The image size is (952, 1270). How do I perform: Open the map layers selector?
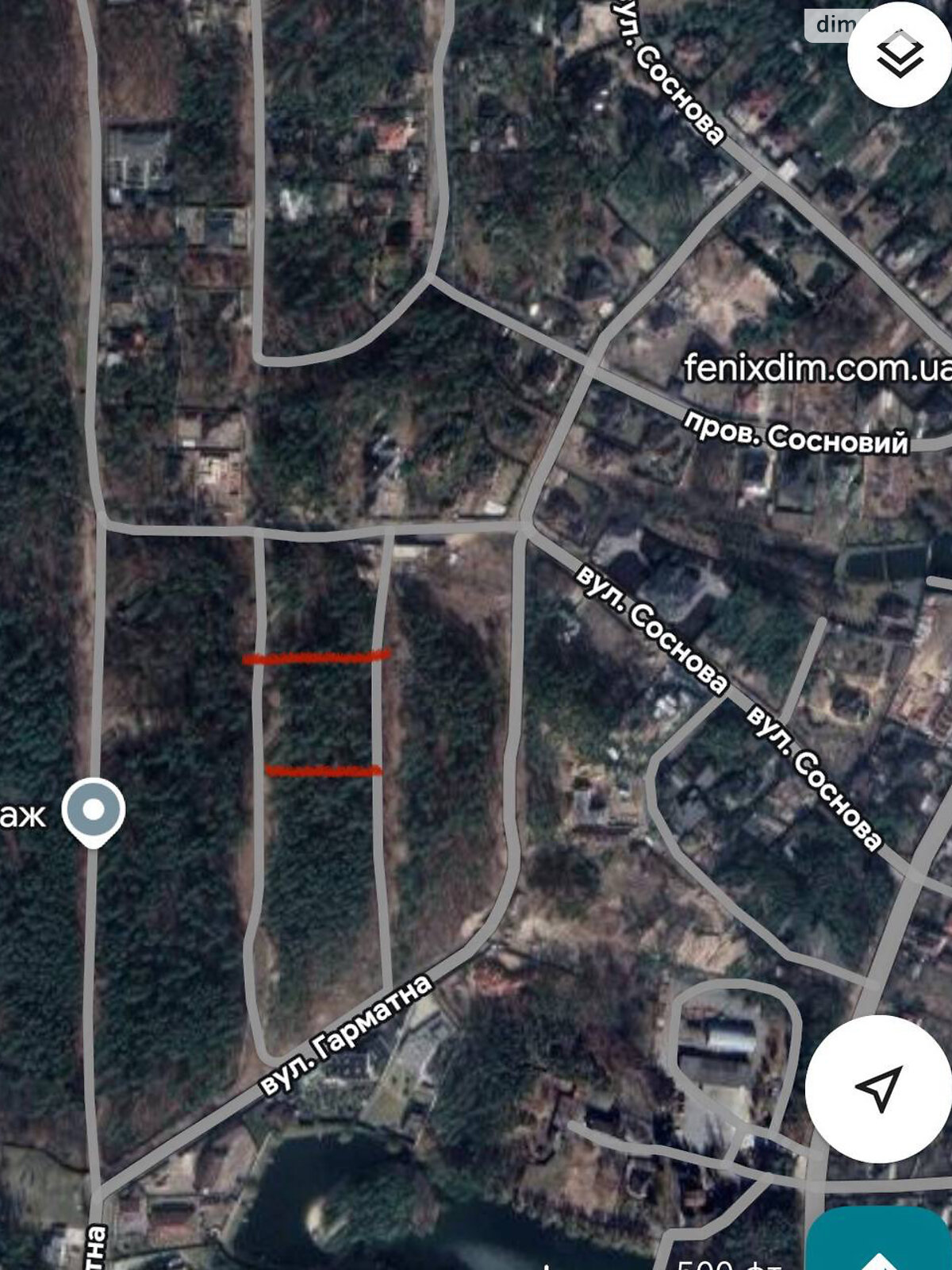pos(900,54)
